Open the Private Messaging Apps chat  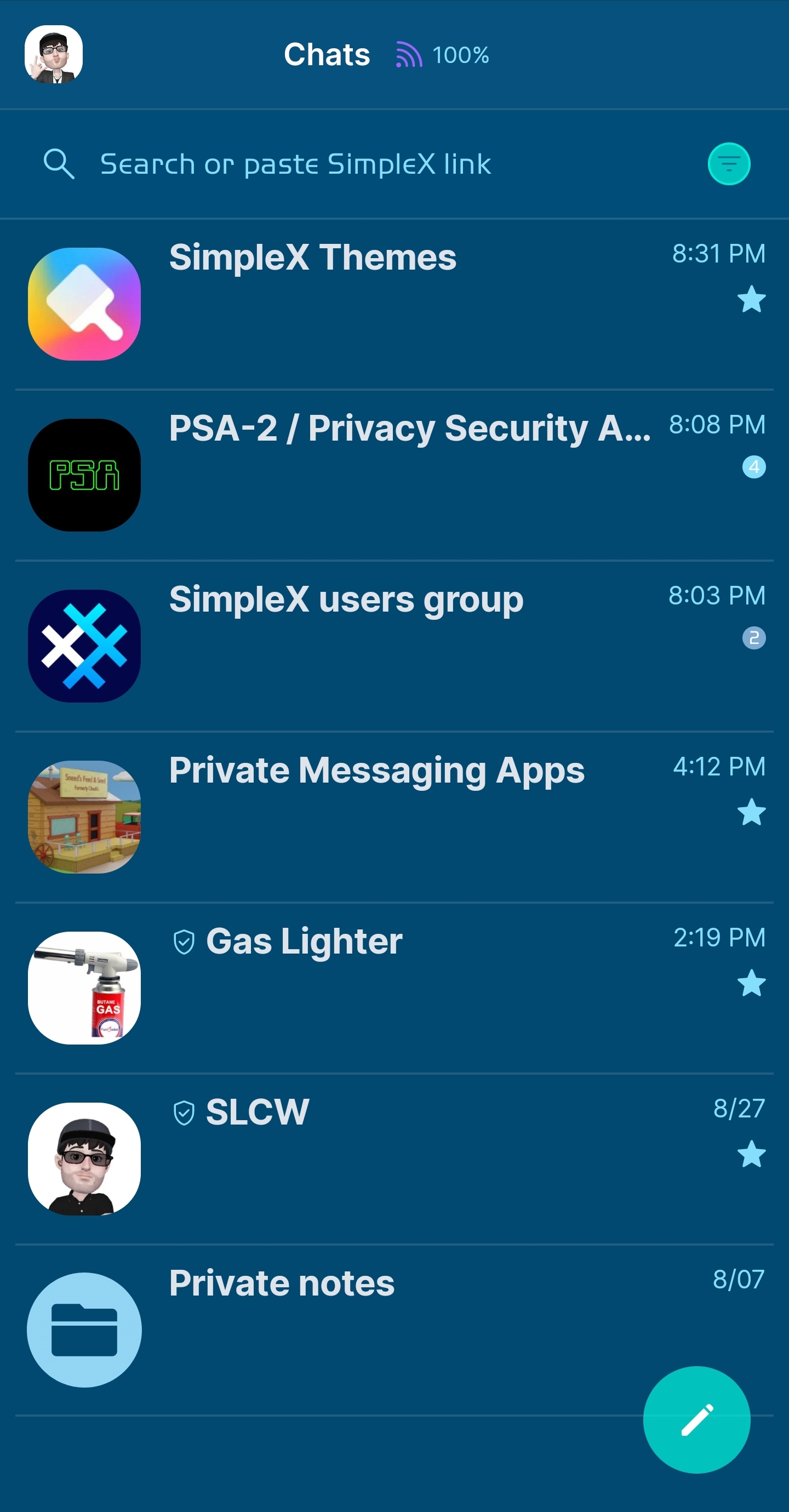pyautogui.click(x=393, y=817)
